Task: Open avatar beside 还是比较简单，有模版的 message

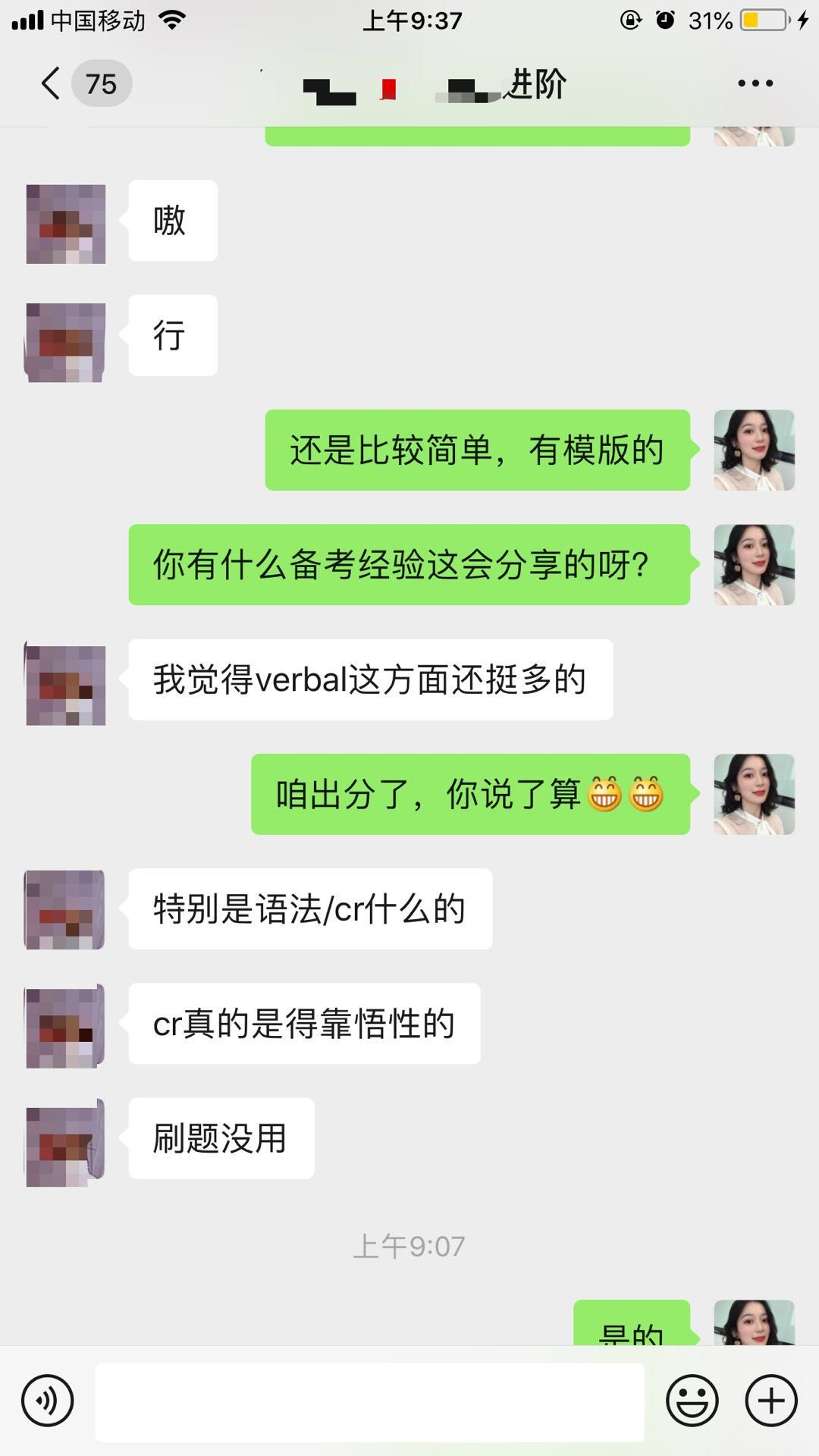Action: (x=754, y=450)
